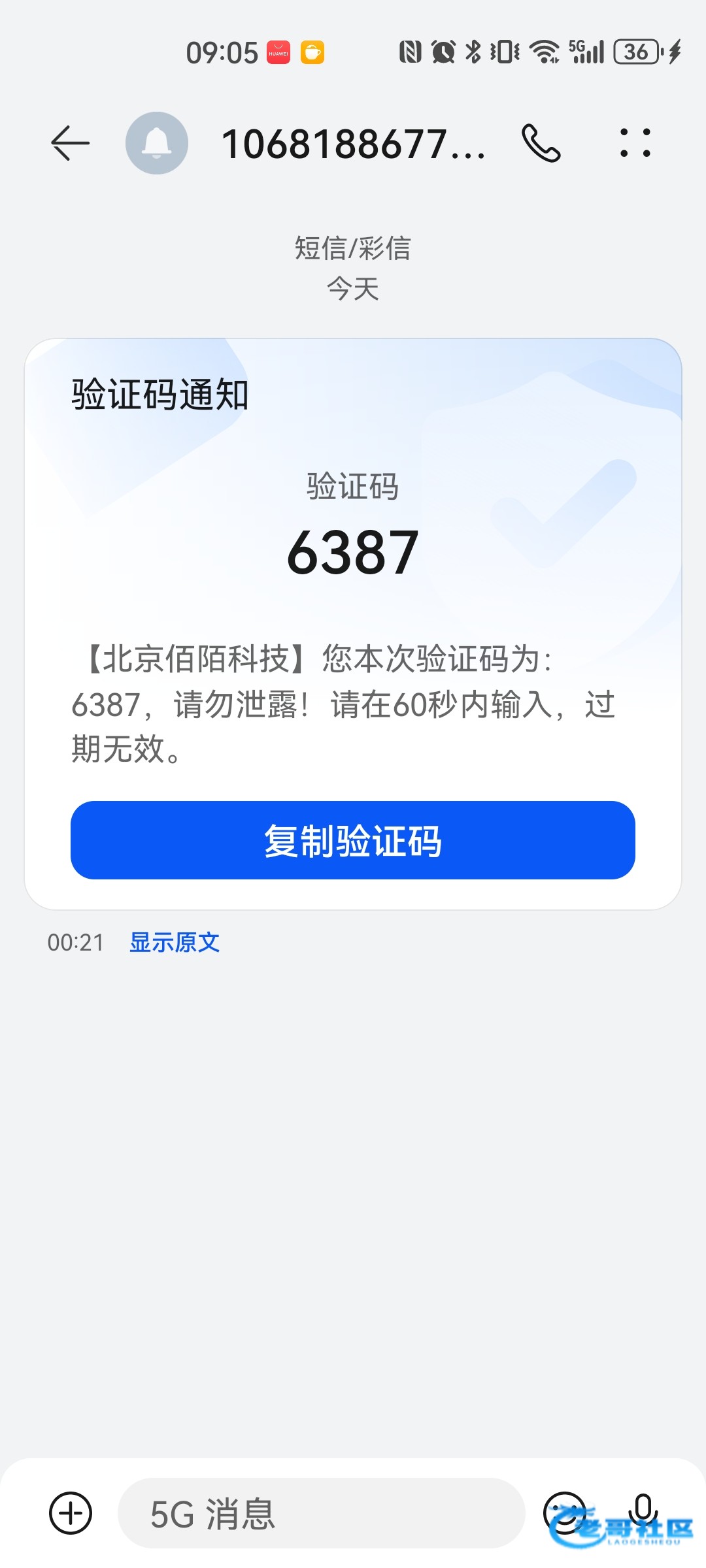This screenshot has height=1568, width=706.
Task: Open the four-dot more options menu
Action: click(x=635, y=143)
